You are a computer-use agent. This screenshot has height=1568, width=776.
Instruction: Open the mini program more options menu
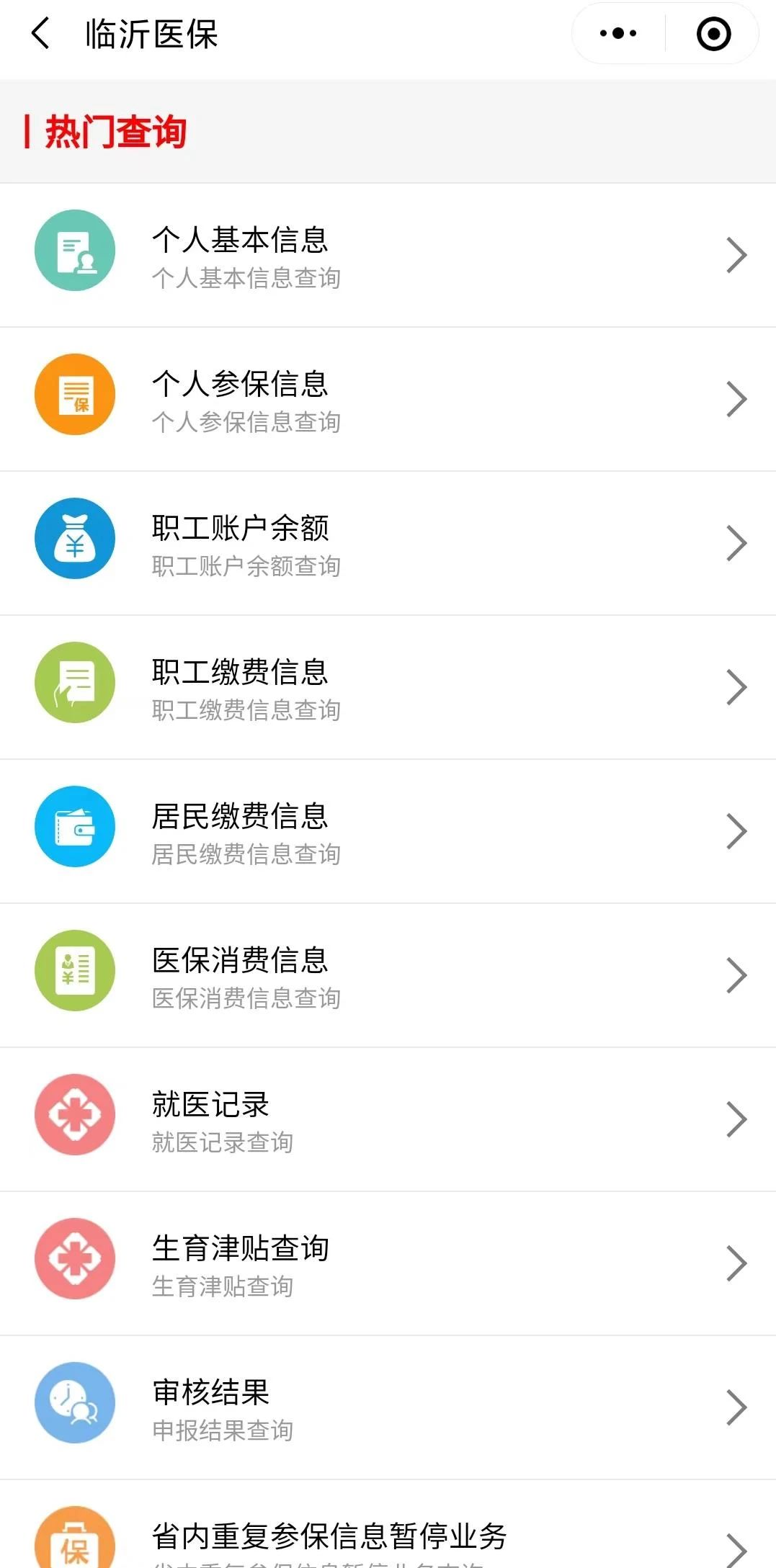618,33
